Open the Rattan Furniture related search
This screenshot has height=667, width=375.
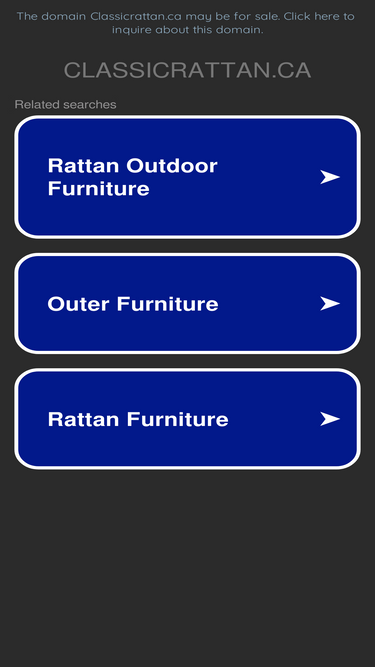[188, 419]
